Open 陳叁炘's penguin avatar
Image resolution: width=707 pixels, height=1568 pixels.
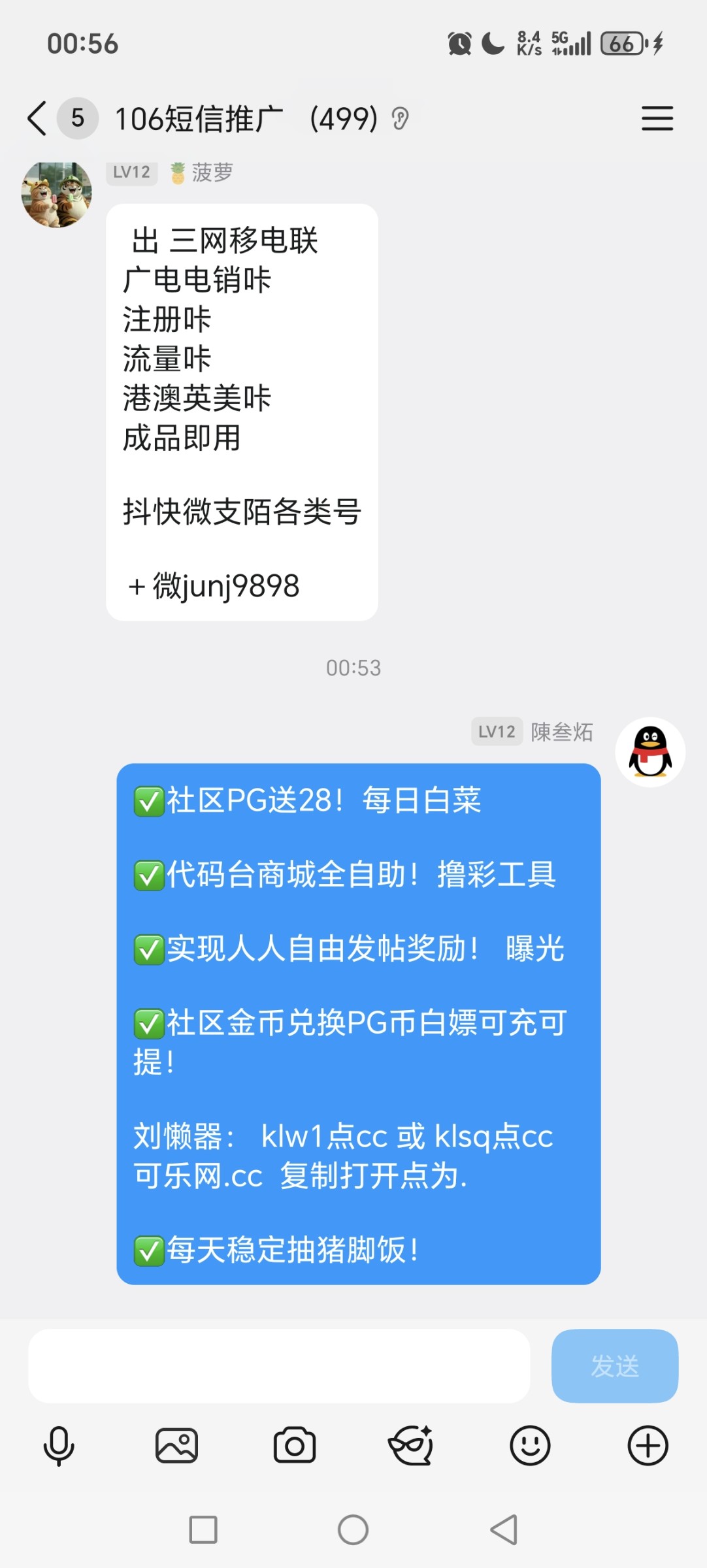pos(649,752)
